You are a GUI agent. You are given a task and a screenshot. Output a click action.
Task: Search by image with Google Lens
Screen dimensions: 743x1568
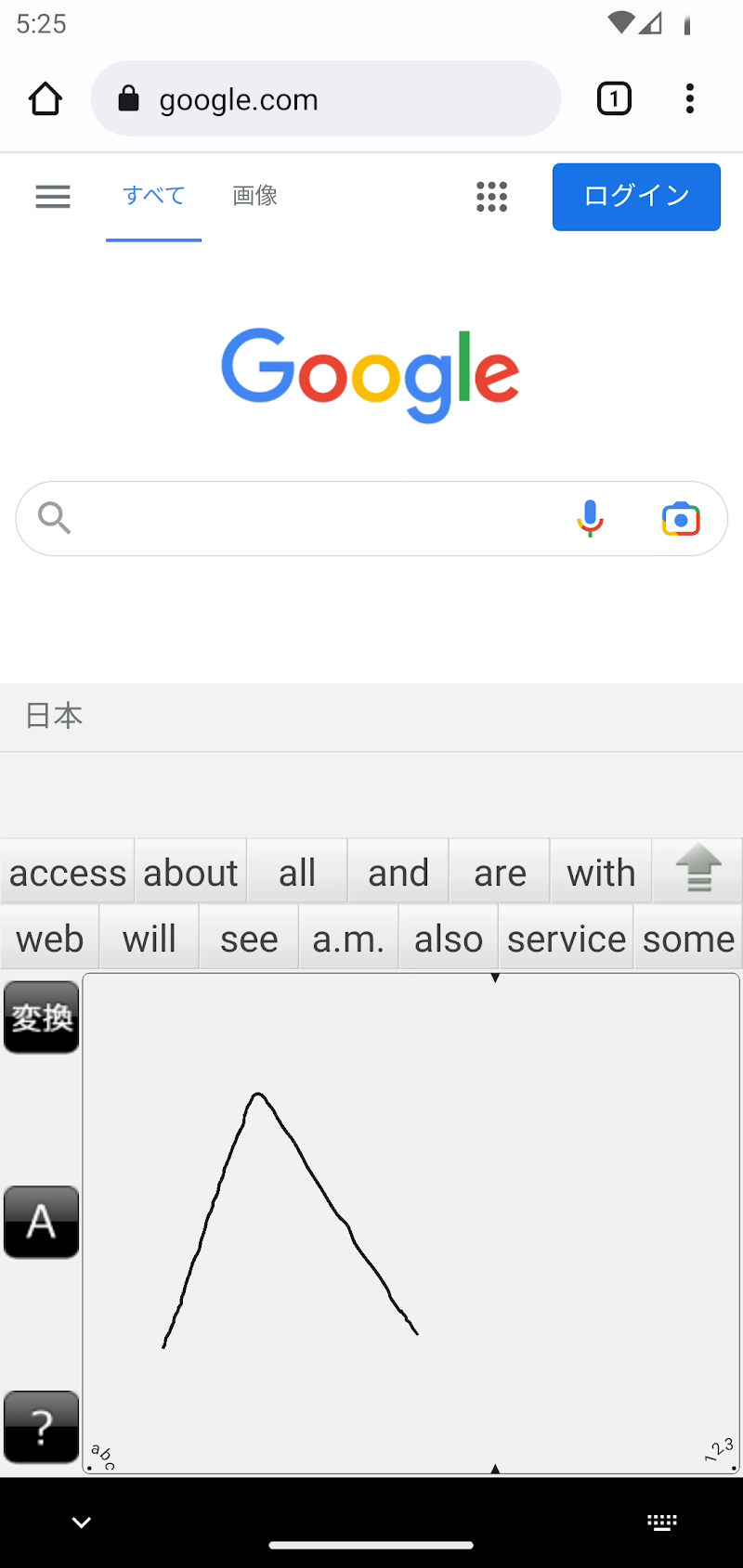click(x=681, y=519)
